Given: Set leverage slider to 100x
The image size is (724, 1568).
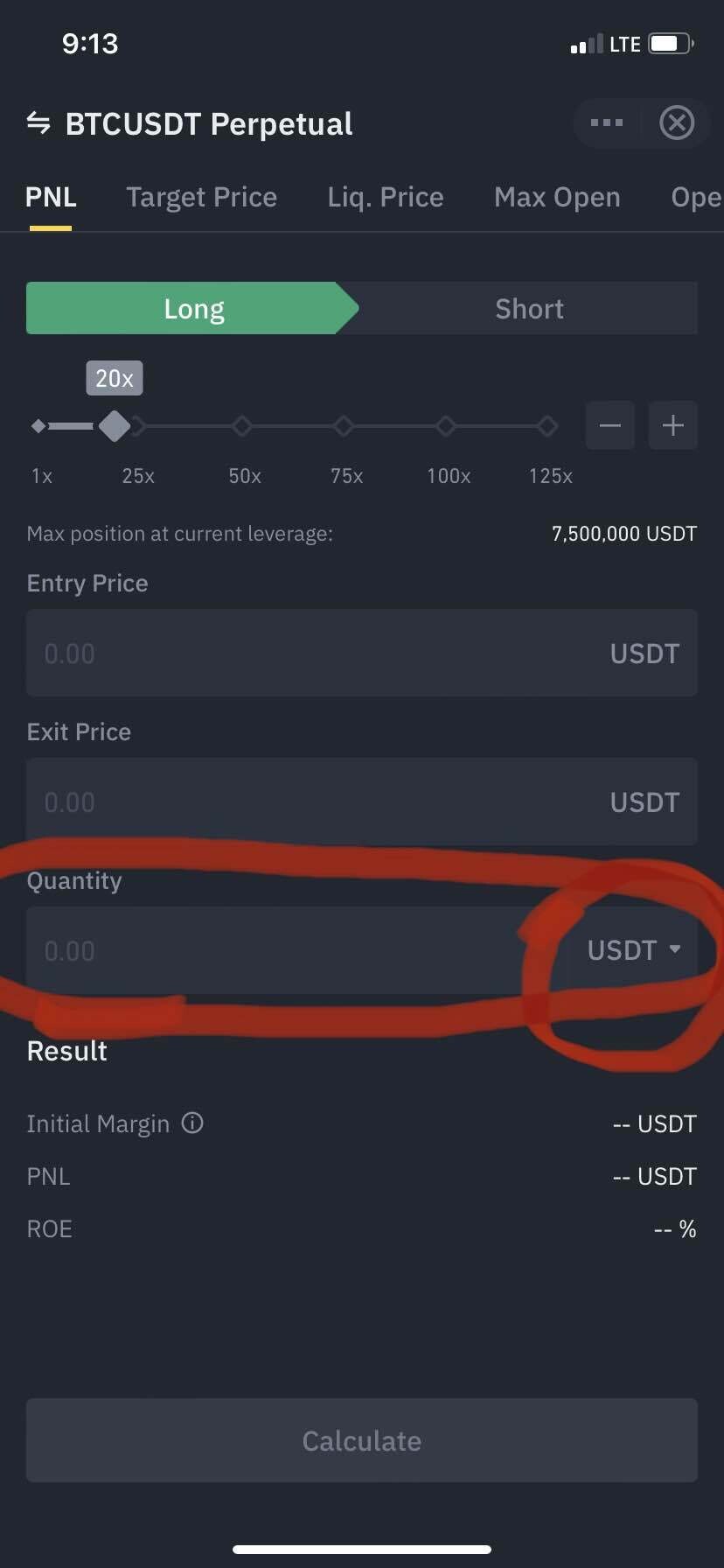Looking at the screenshot, I should pos(446,426).
